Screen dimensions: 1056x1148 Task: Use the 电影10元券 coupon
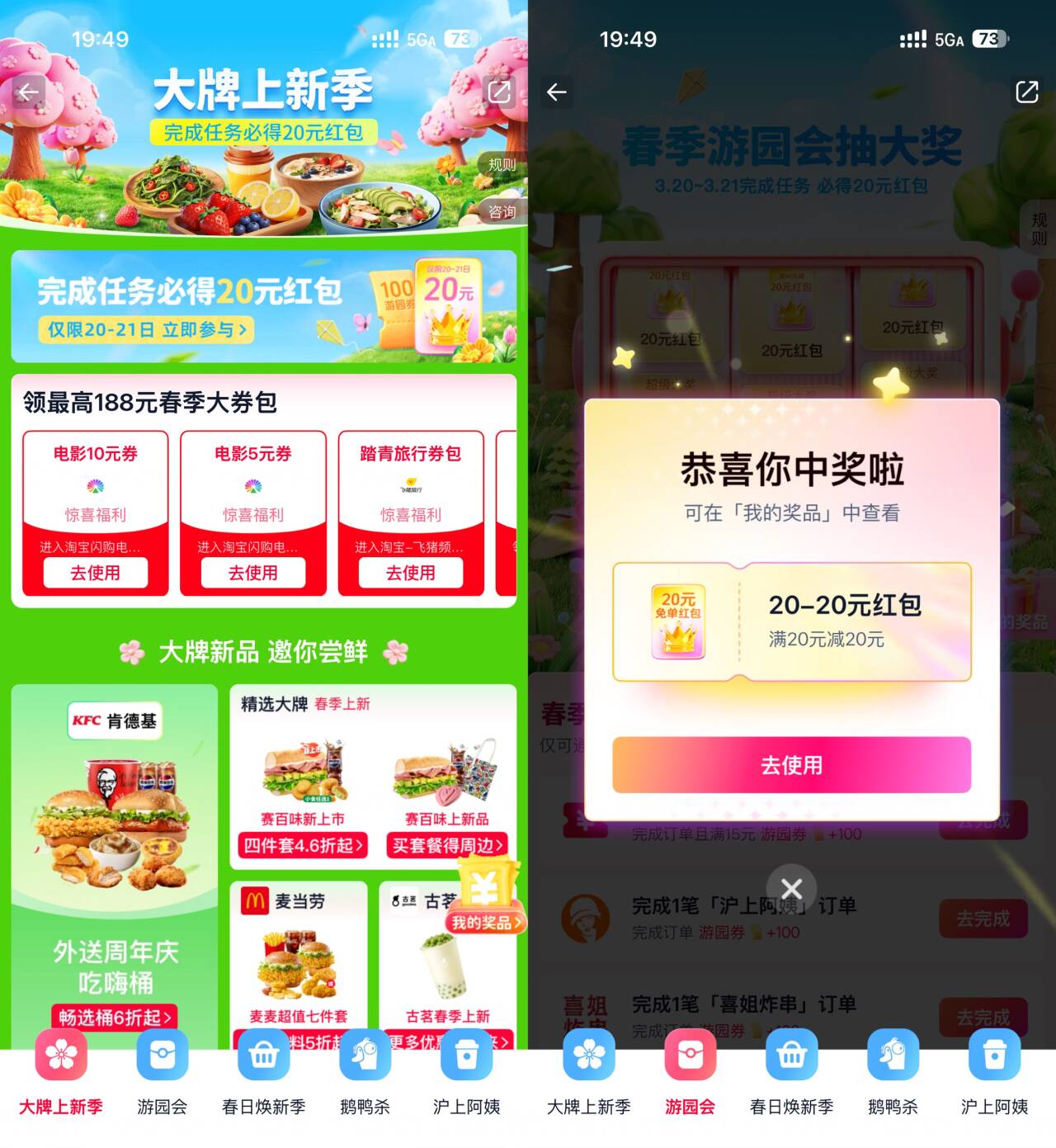point(96,572)
